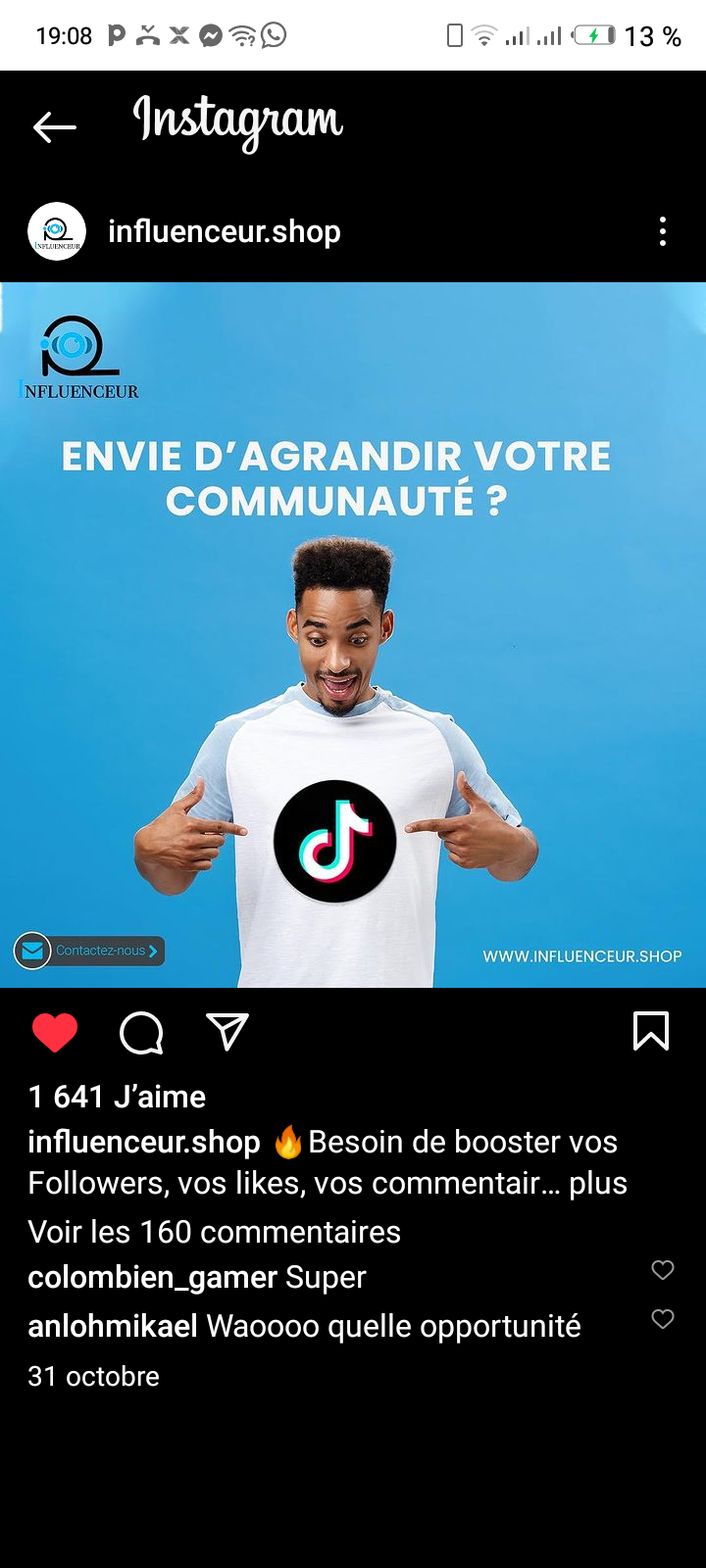Like colombien_gamer's comment
Screen dimensions: 706x1568
[x=663, y=1270]
